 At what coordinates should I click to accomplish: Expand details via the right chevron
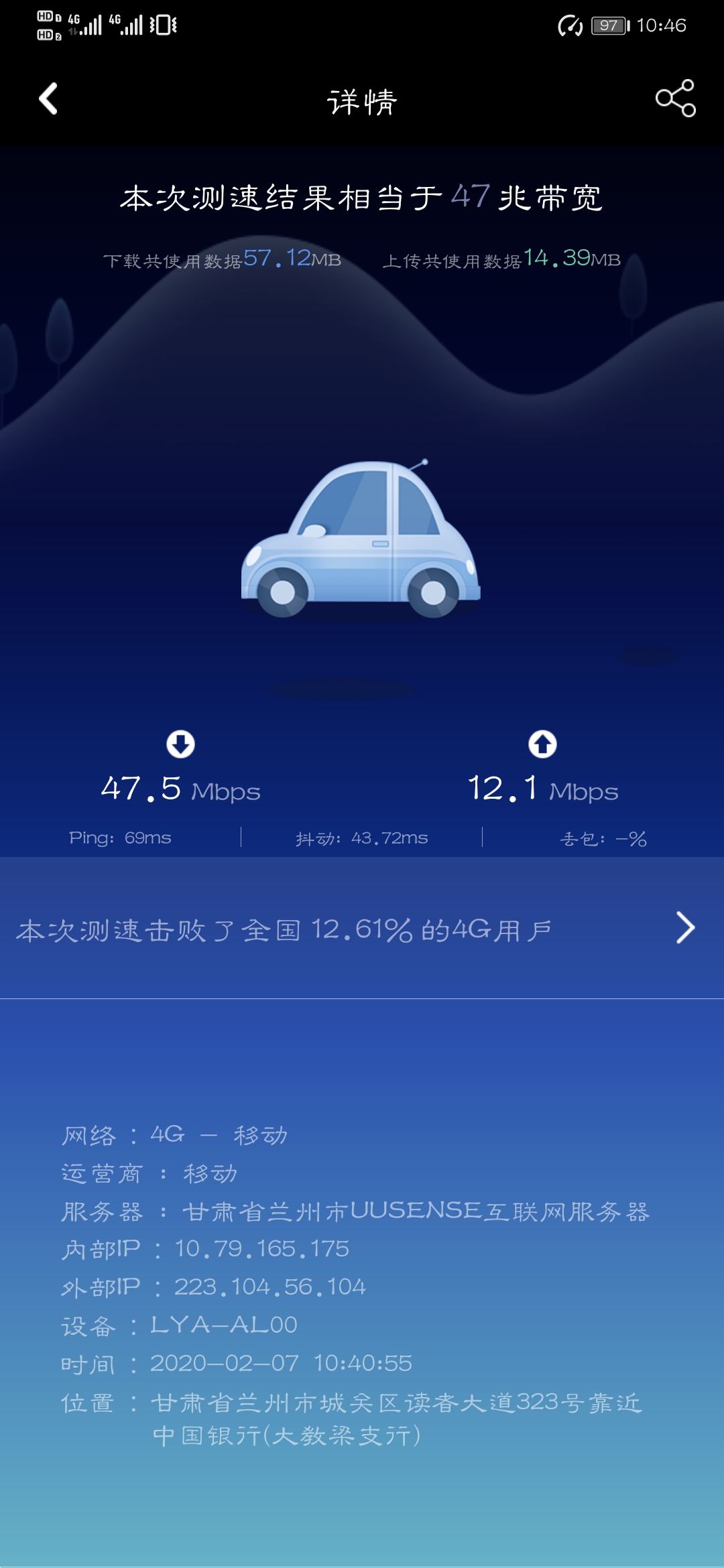(x=685, y=927)
